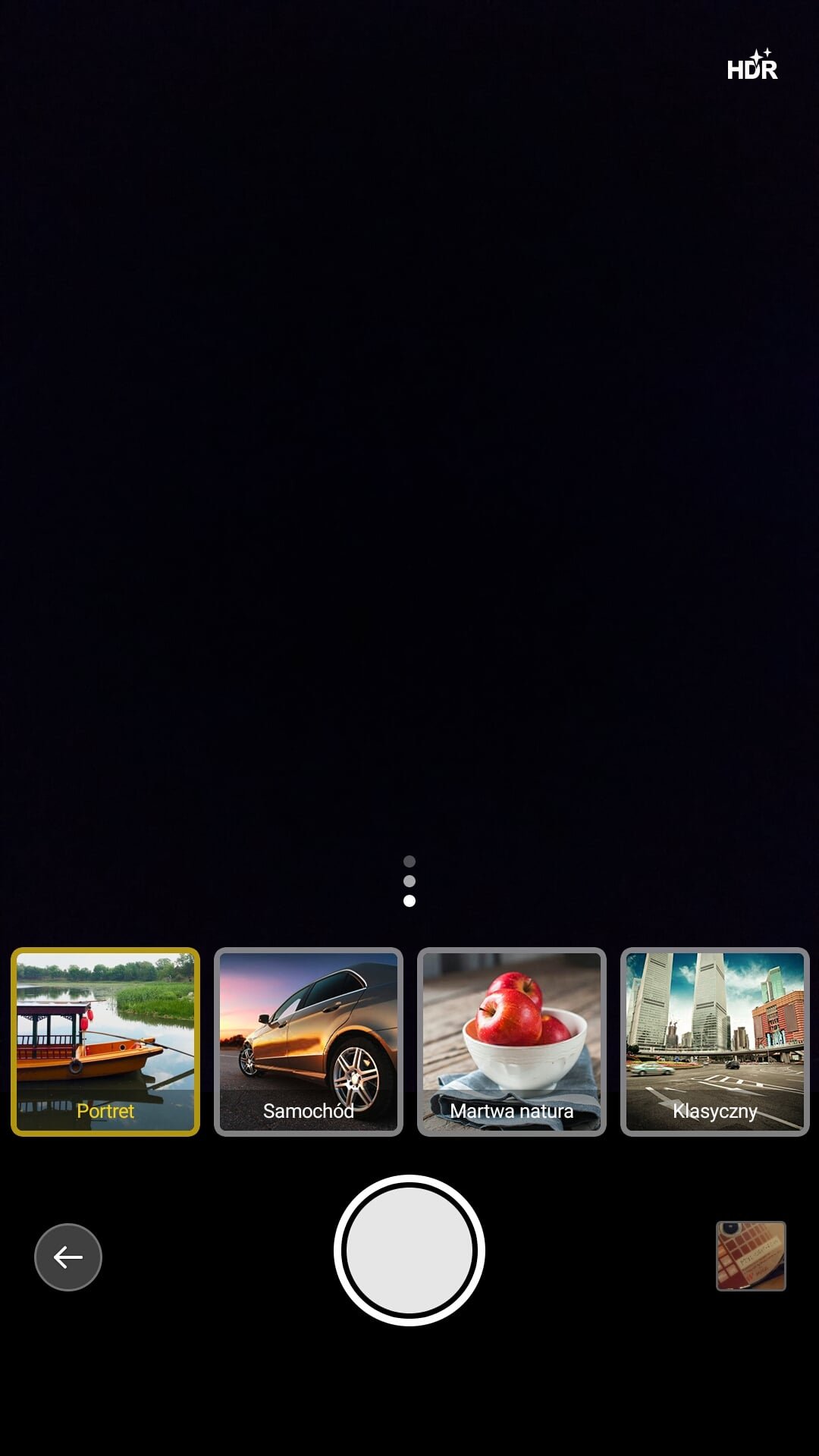Switch to the Klasyczny scene mode
Viewport: 819px width, 1456px height.
pos(715,1042)
